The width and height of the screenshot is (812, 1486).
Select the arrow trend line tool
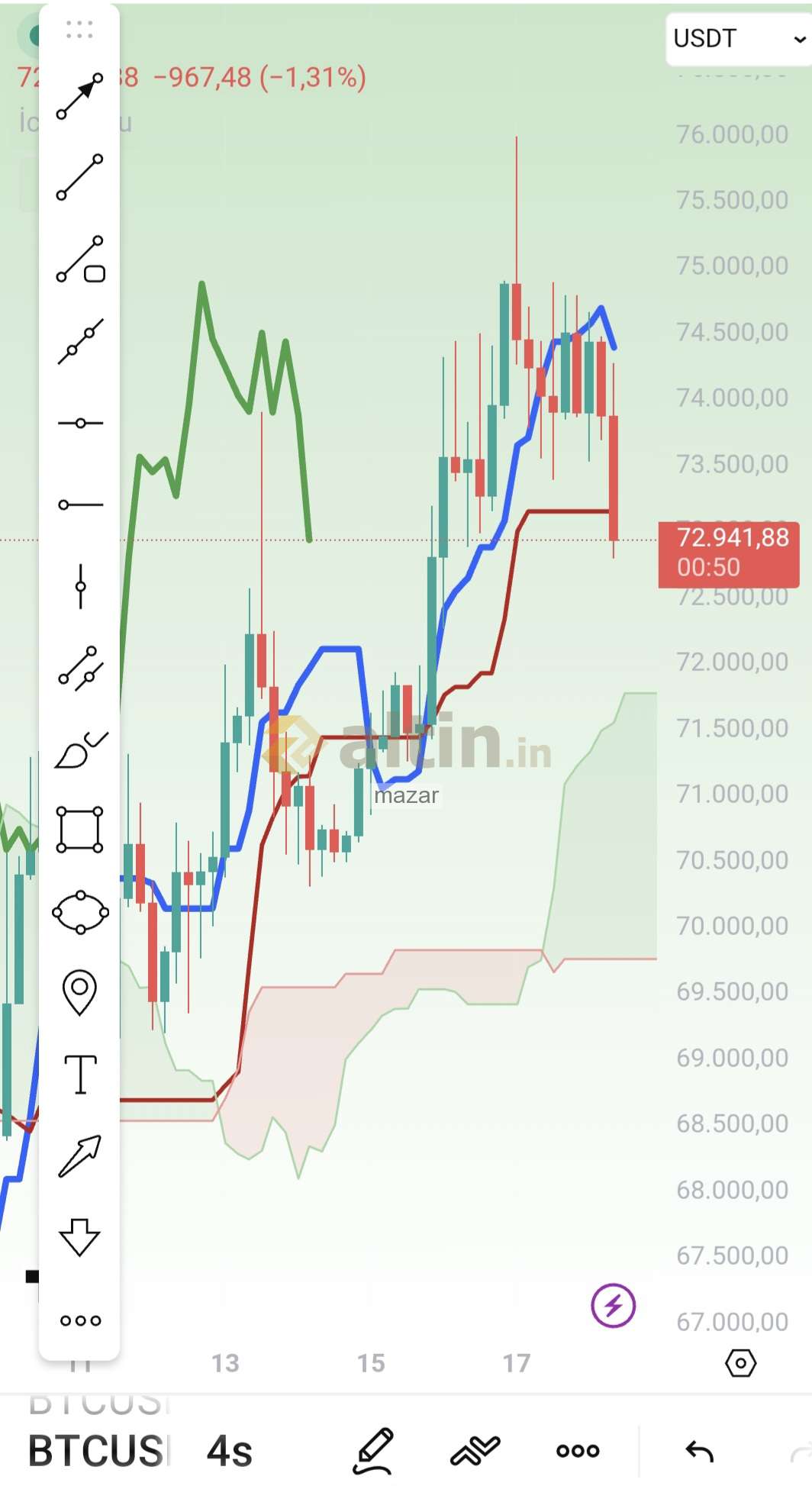tap(79, 97)
